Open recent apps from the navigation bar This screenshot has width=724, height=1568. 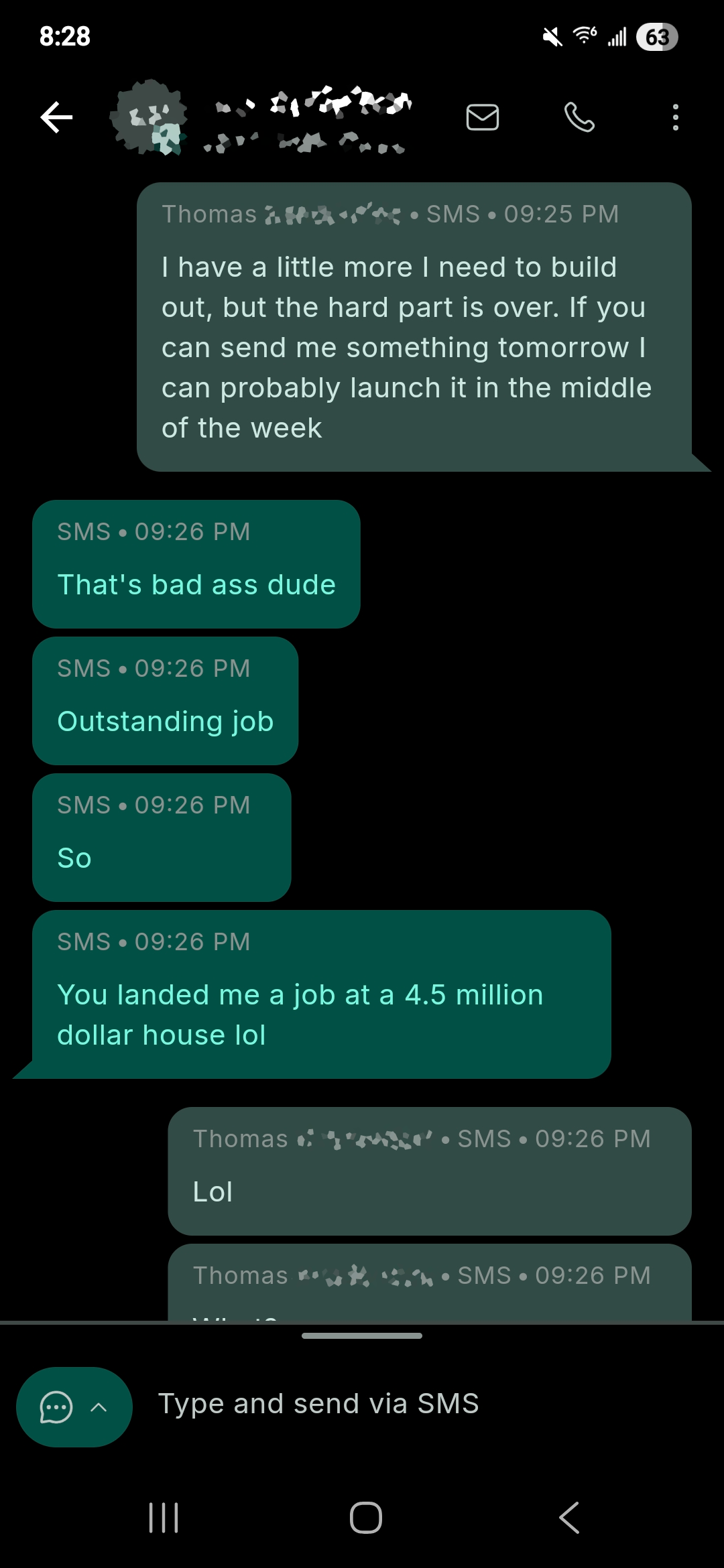164,1518
